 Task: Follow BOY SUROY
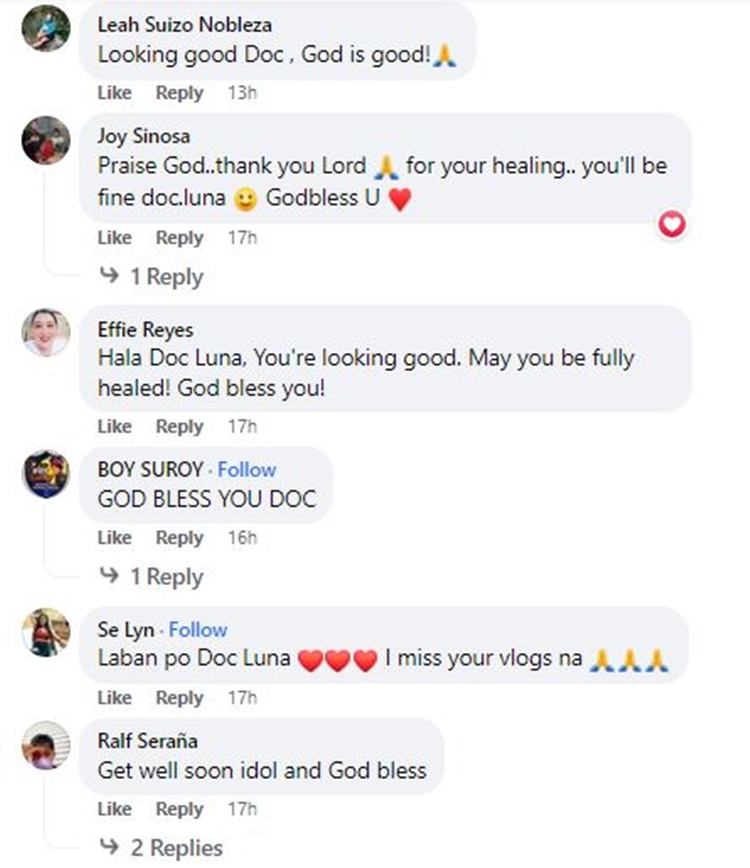coord(247,470)
